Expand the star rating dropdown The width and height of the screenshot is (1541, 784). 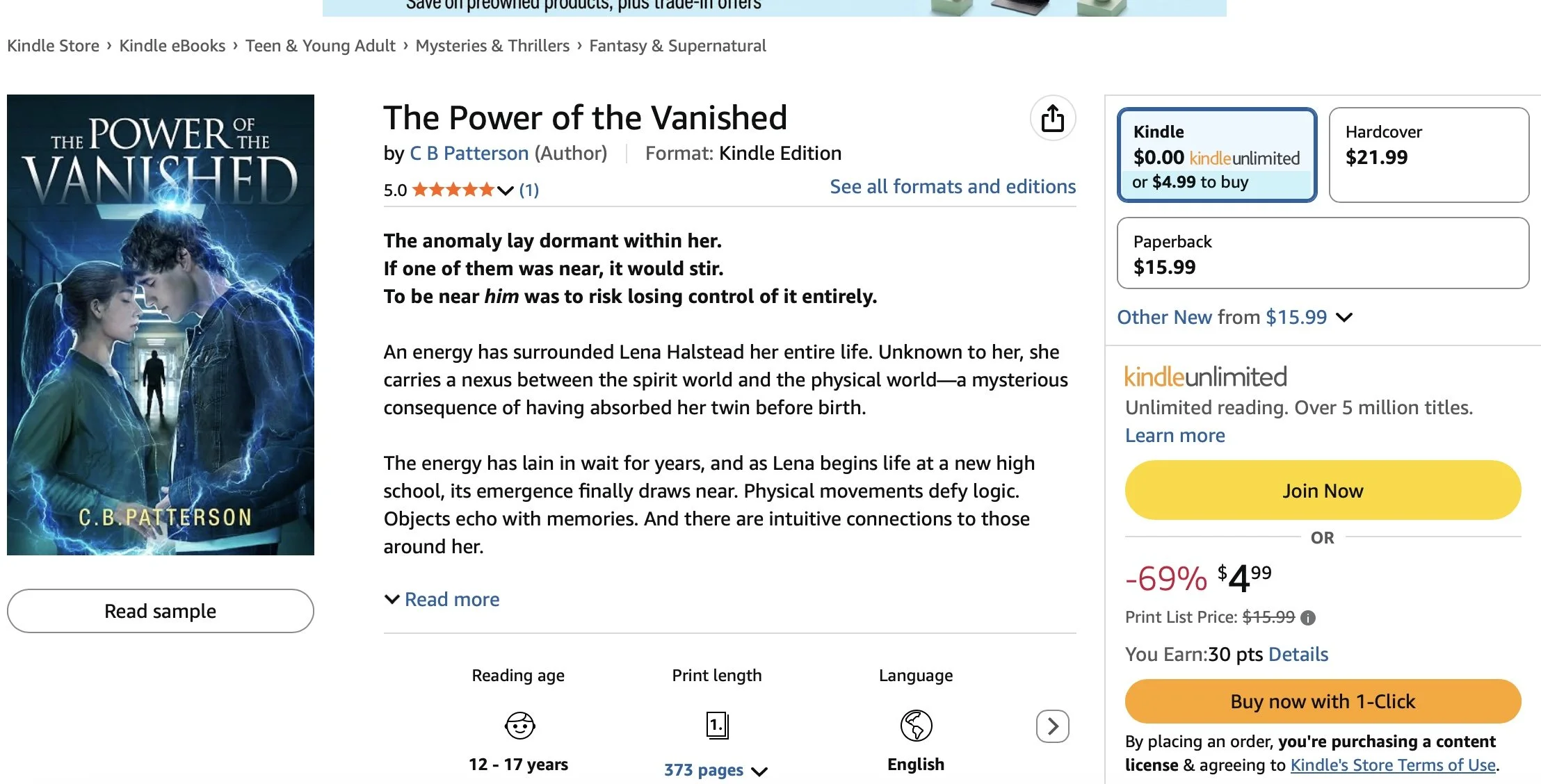[506, 190]
